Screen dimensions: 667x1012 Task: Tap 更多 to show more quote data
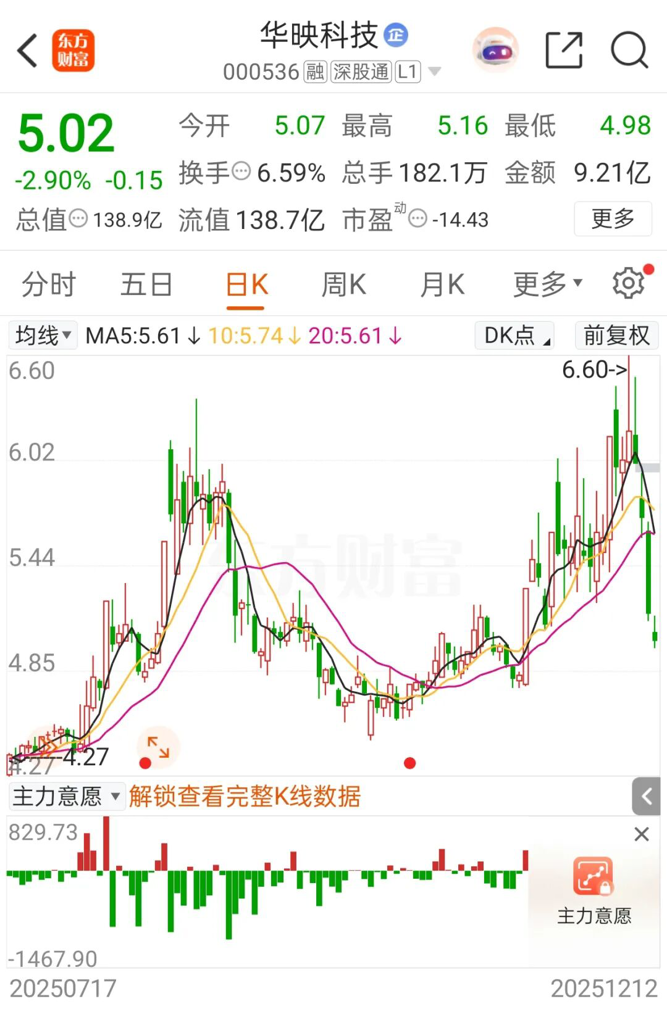[x=612, y=218]
